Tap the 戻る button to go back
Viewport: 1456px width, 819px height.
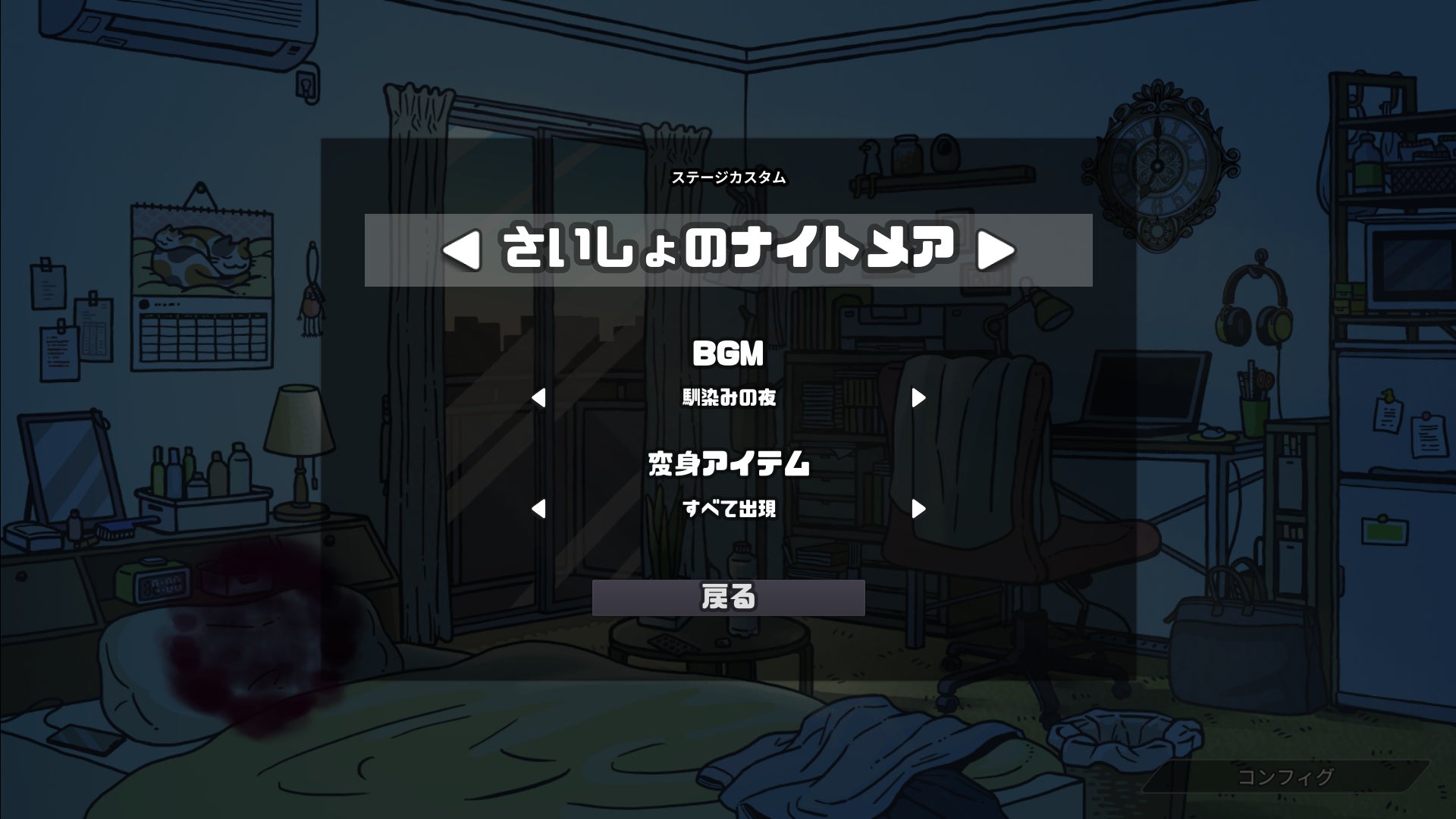click(x=728, y=598)
